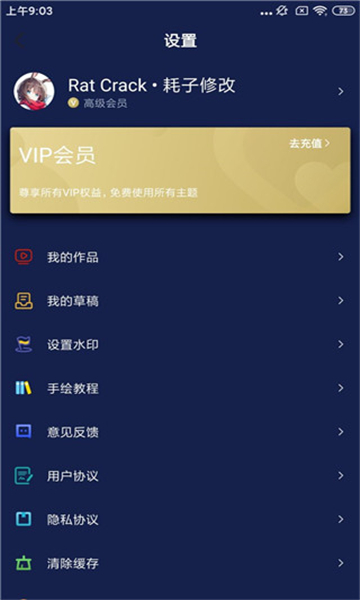Open the Rat Crack profile row
The width and height of the screenshot is (360, 600).
[180, 92]
